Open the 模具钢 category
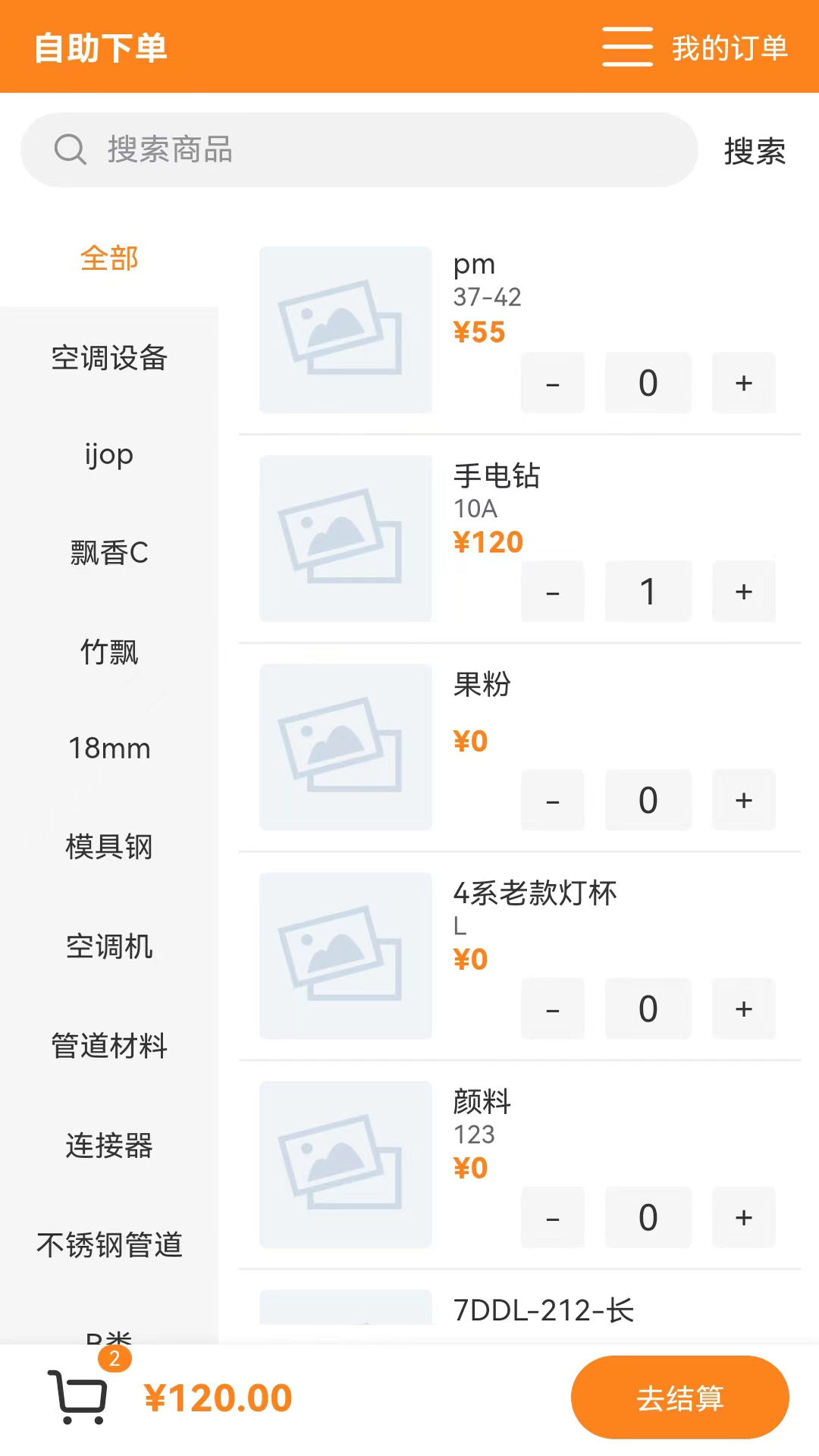 point(109,847)
